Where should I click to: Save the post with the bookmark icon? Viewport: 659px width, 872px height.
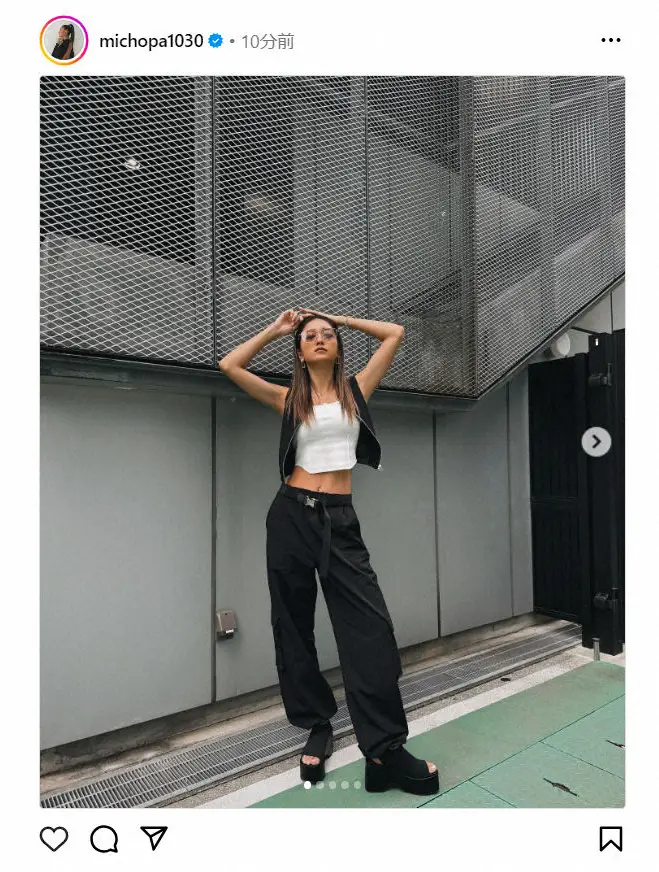(x=610, y=838)
